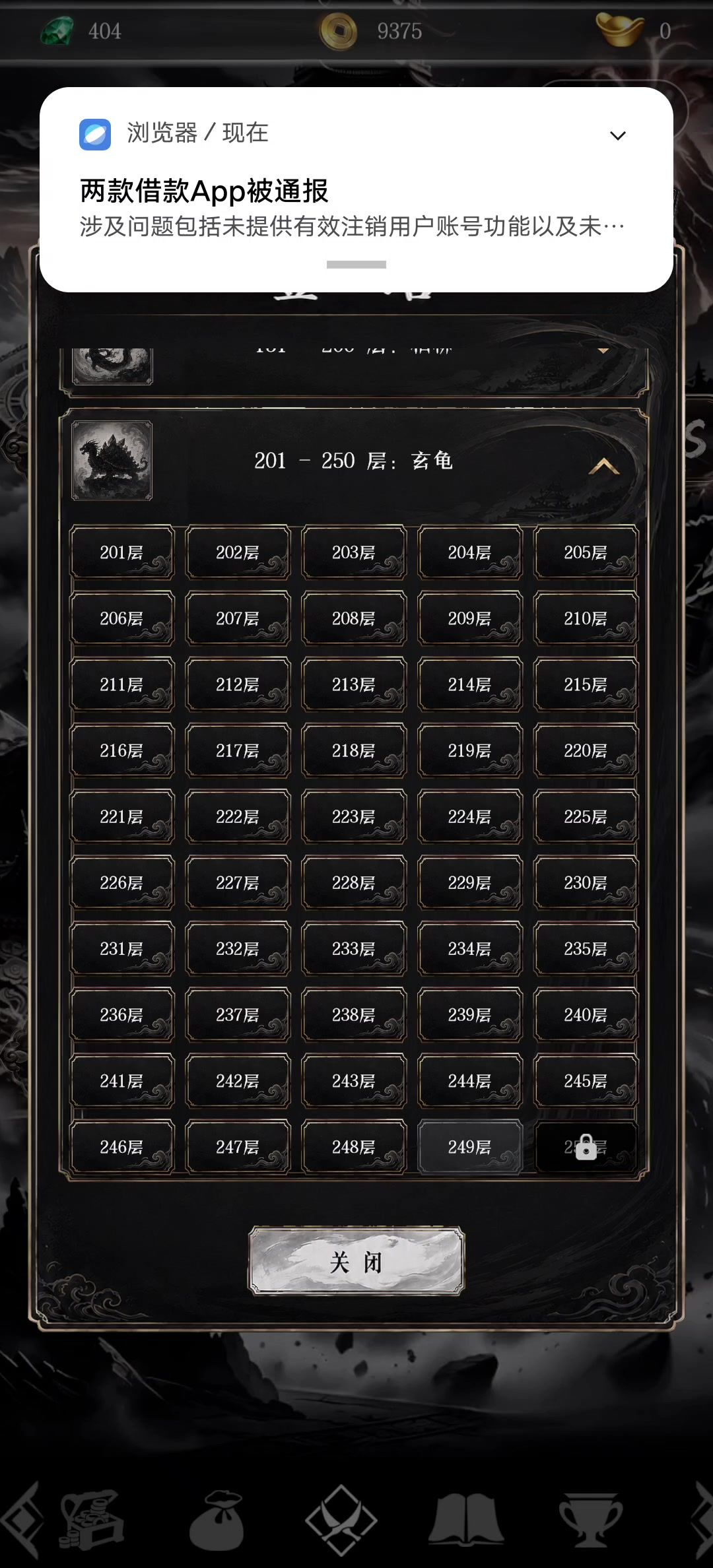This screenshot has height=1568, width=713.
Task: Jump to floor 234层
Action: pos(470,948)
